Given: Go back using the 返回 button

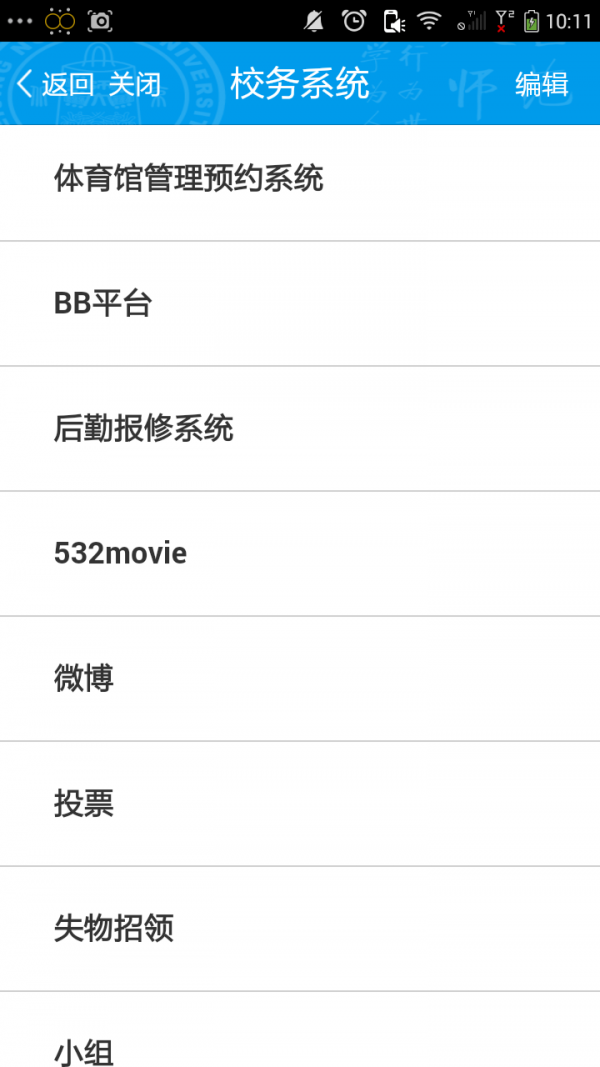Looking at the screenshot, I should coord(56,84).
